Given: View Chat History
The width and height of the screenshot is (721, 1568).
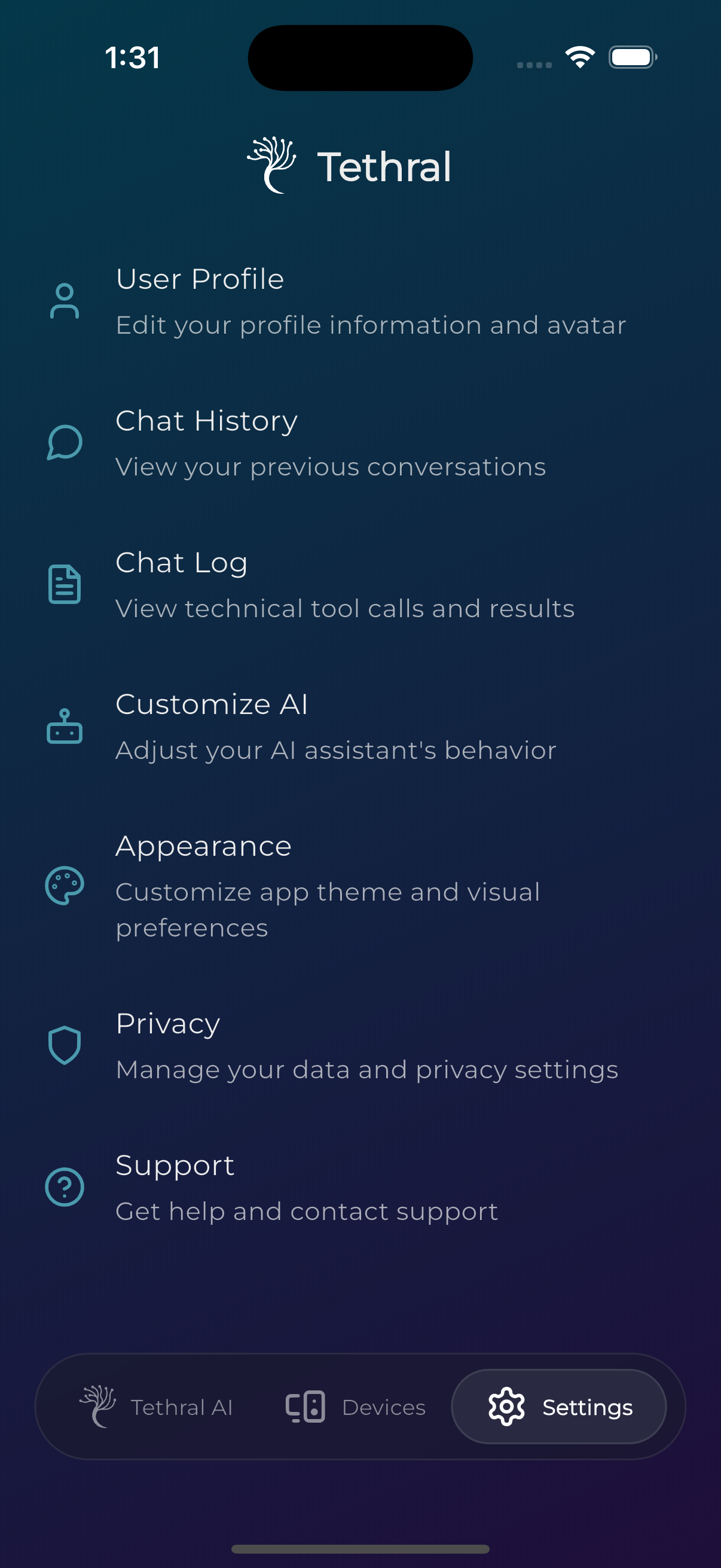Looking at the screenshot, I should coord(359,443).
